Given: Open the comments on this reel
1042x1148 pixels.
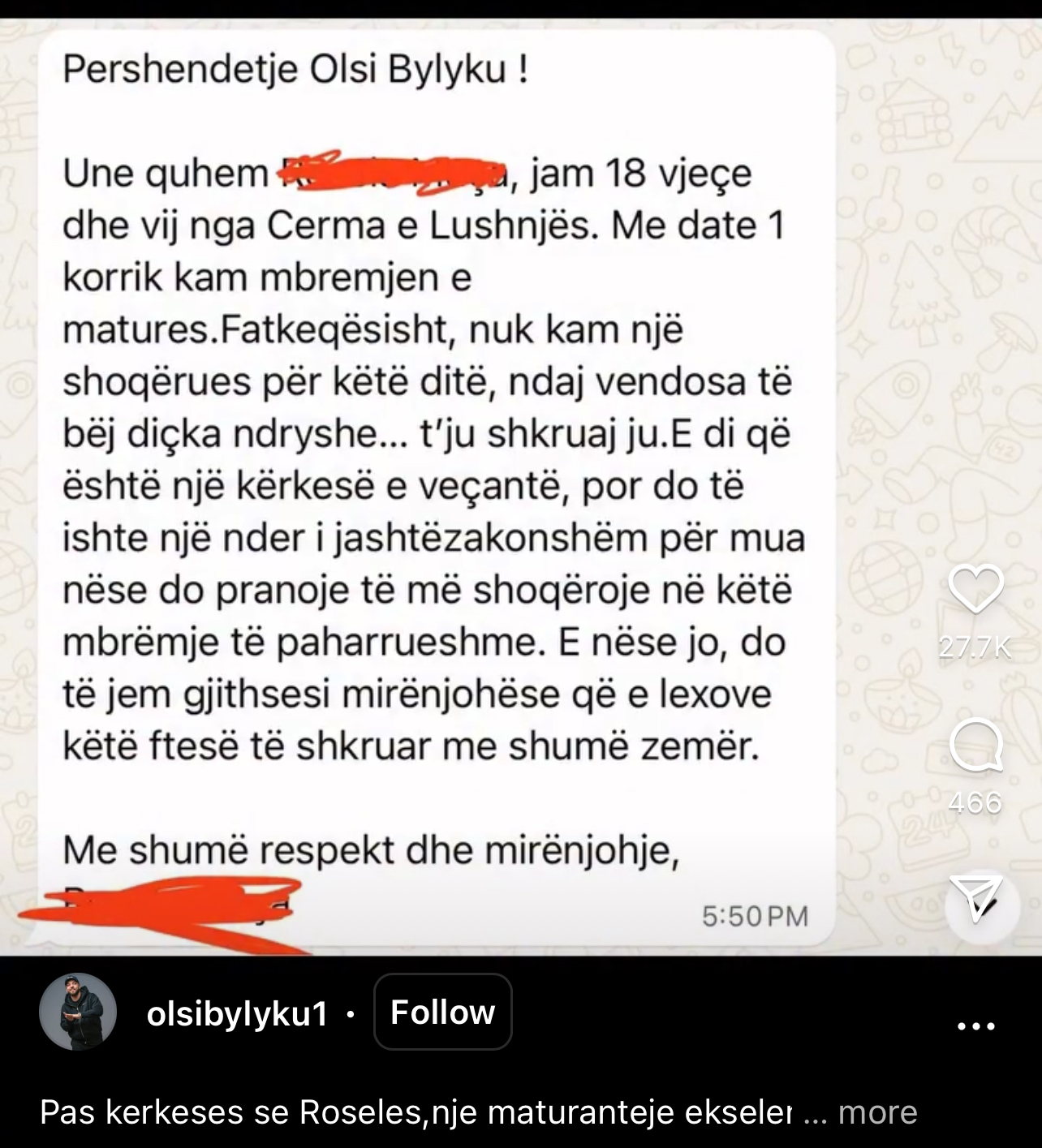Looking at the screenshot, I should [x=975, y=745].
